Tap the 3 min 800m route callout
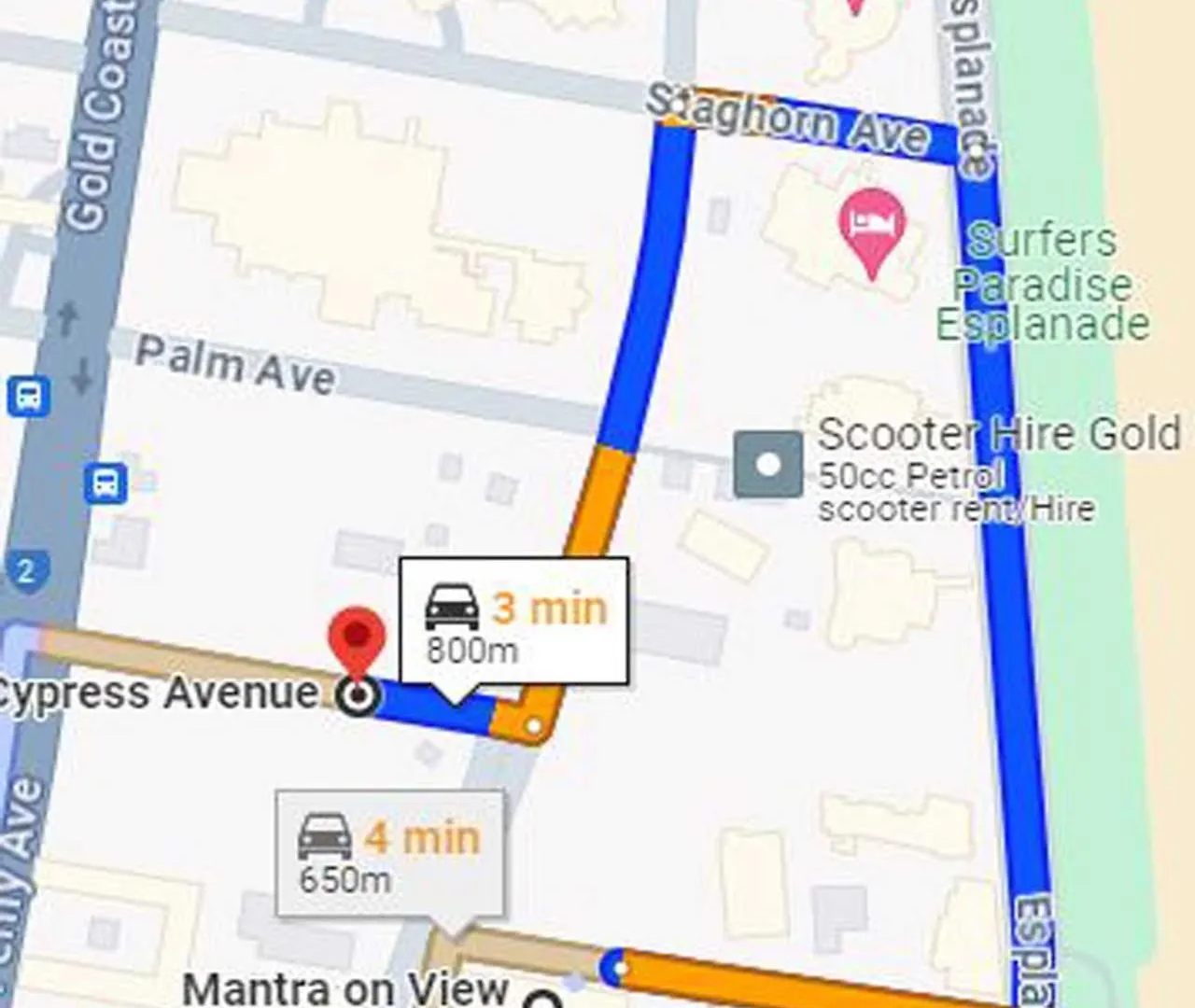Image resolution: width=1195 pixels, height=1008 pixels. [x=514, y=623]
